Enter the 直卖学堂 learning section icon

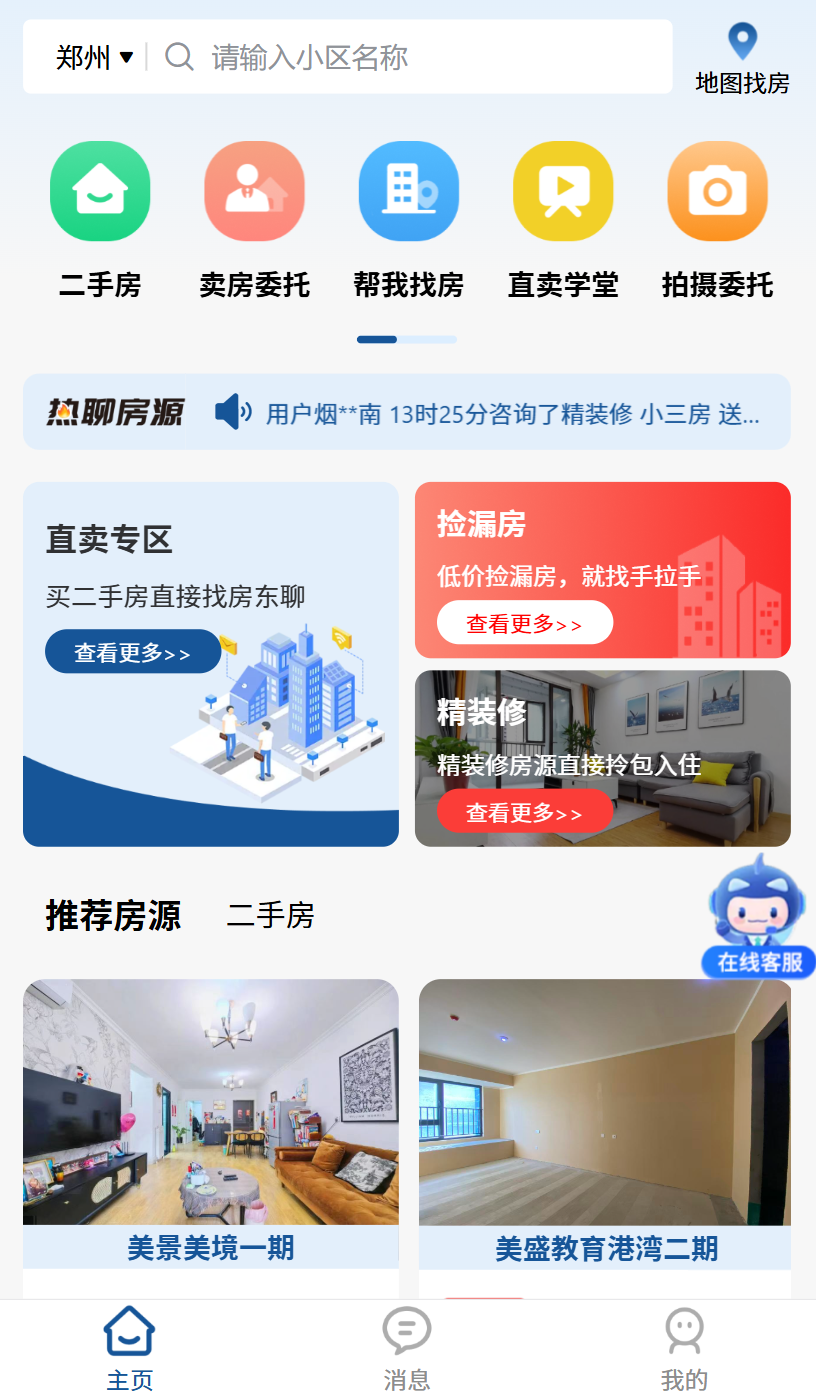click(562, 191)
